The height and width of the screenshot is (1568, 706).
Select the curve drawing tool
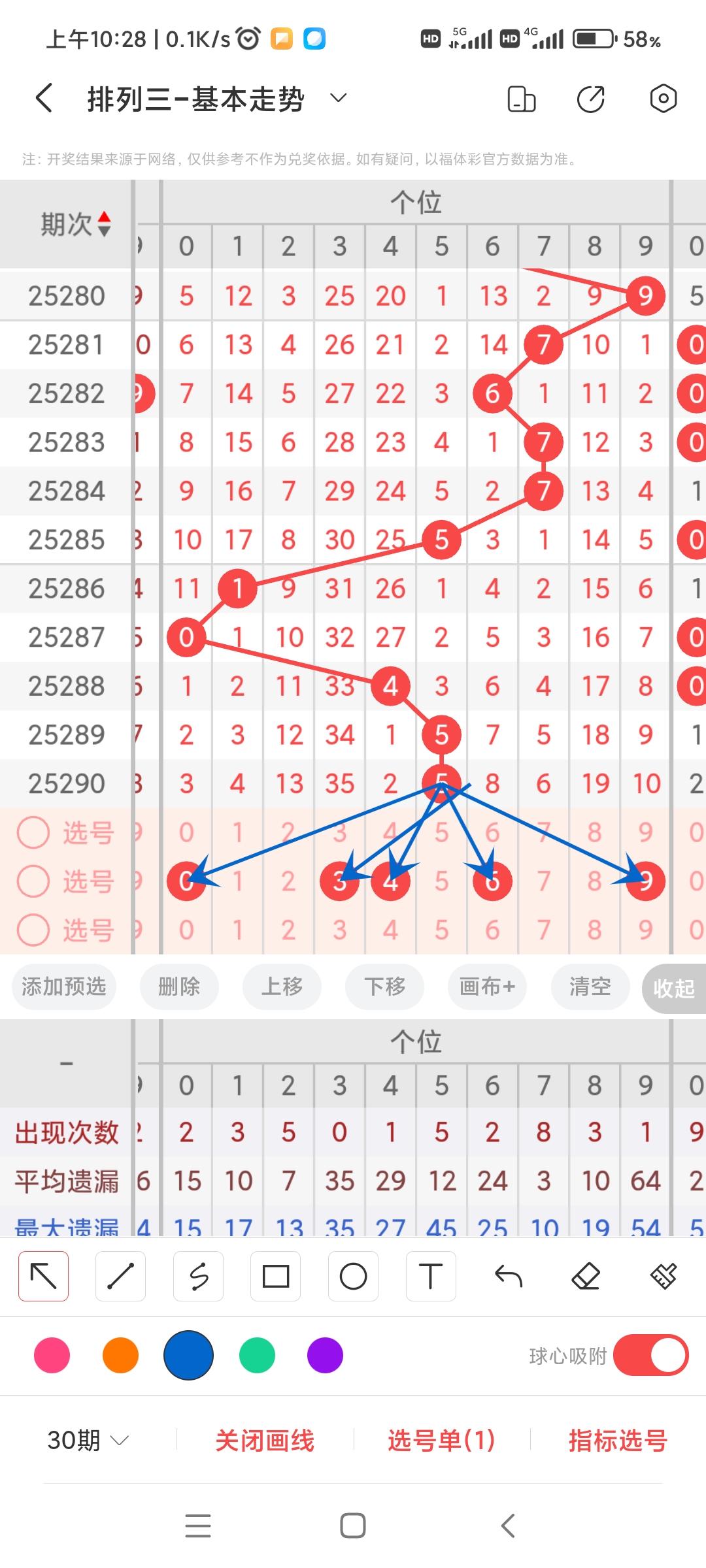[198, 1275]
